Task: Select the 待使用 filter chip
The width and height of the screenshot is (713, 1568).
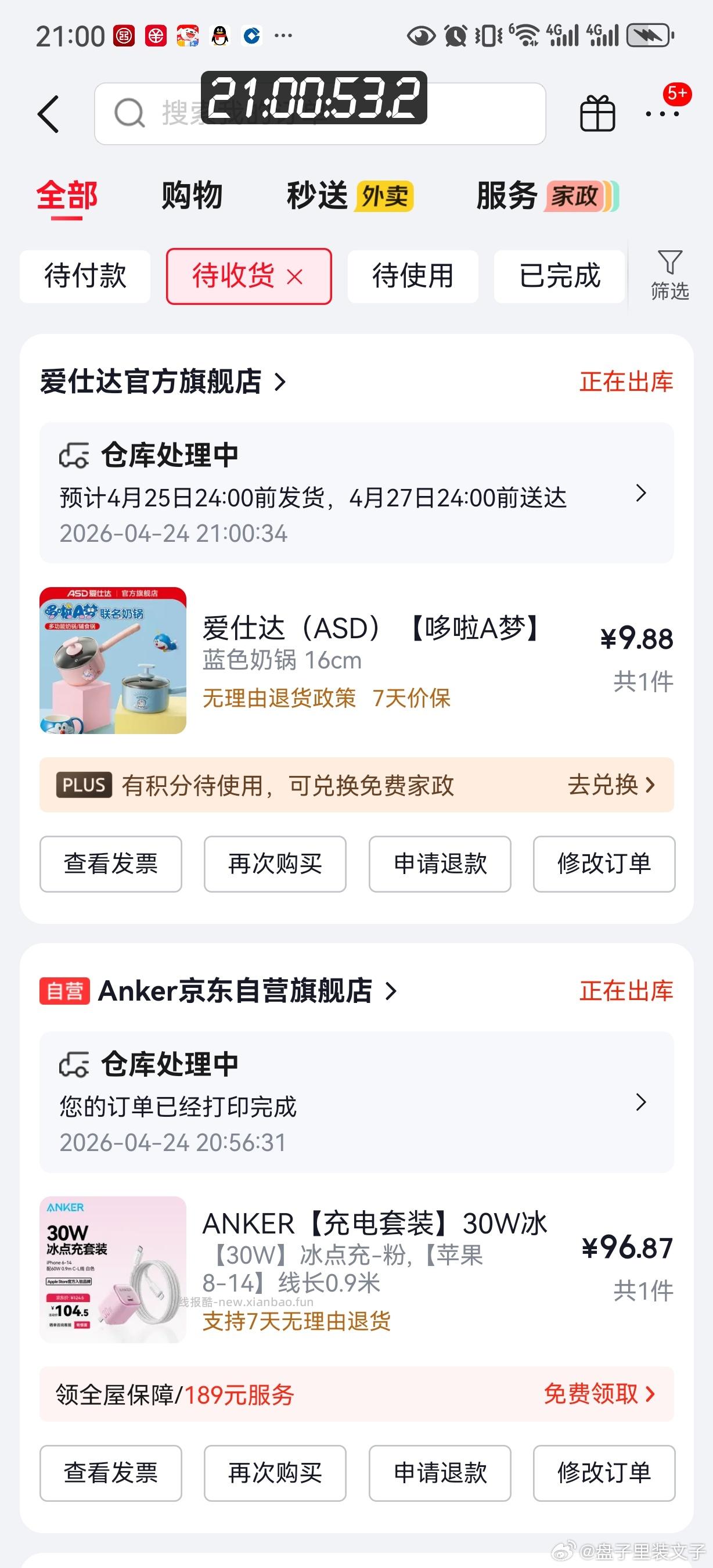Action: pos(412,276)
